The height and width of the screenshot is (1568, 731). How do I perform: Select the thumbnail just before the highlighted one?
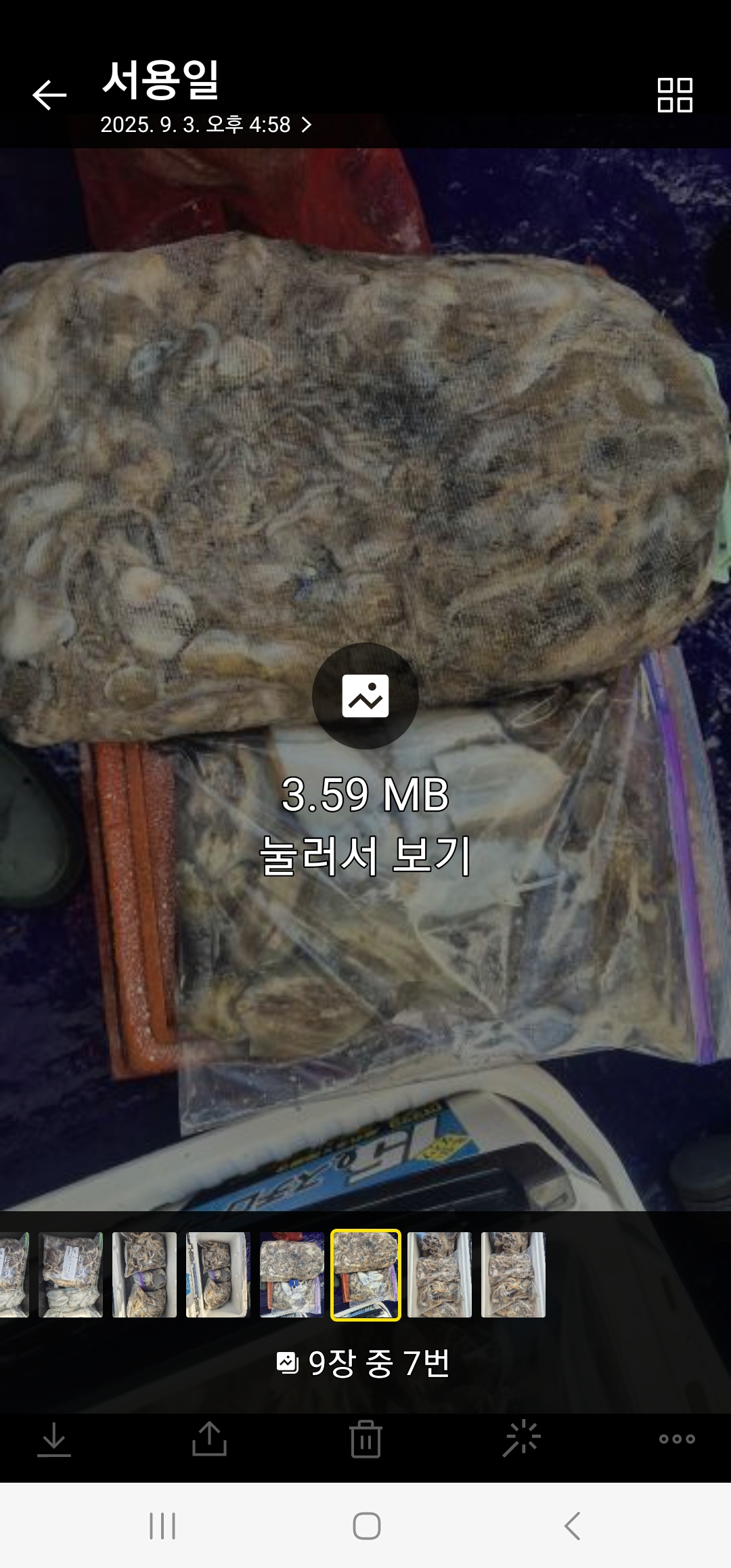coord(292,1275)
